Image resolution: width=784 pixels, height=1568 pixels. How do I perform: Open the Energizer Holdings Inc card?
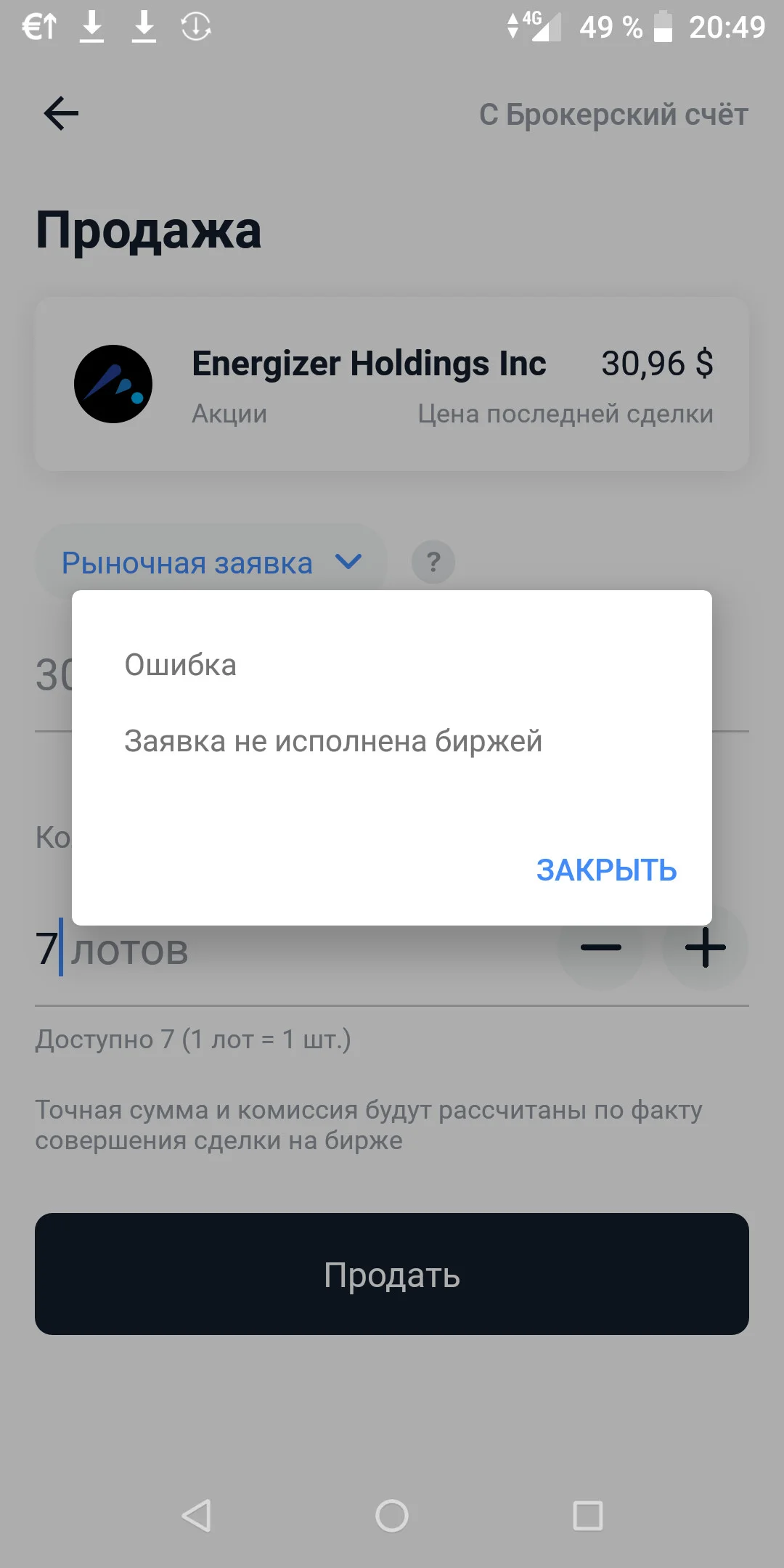[392, 384]
